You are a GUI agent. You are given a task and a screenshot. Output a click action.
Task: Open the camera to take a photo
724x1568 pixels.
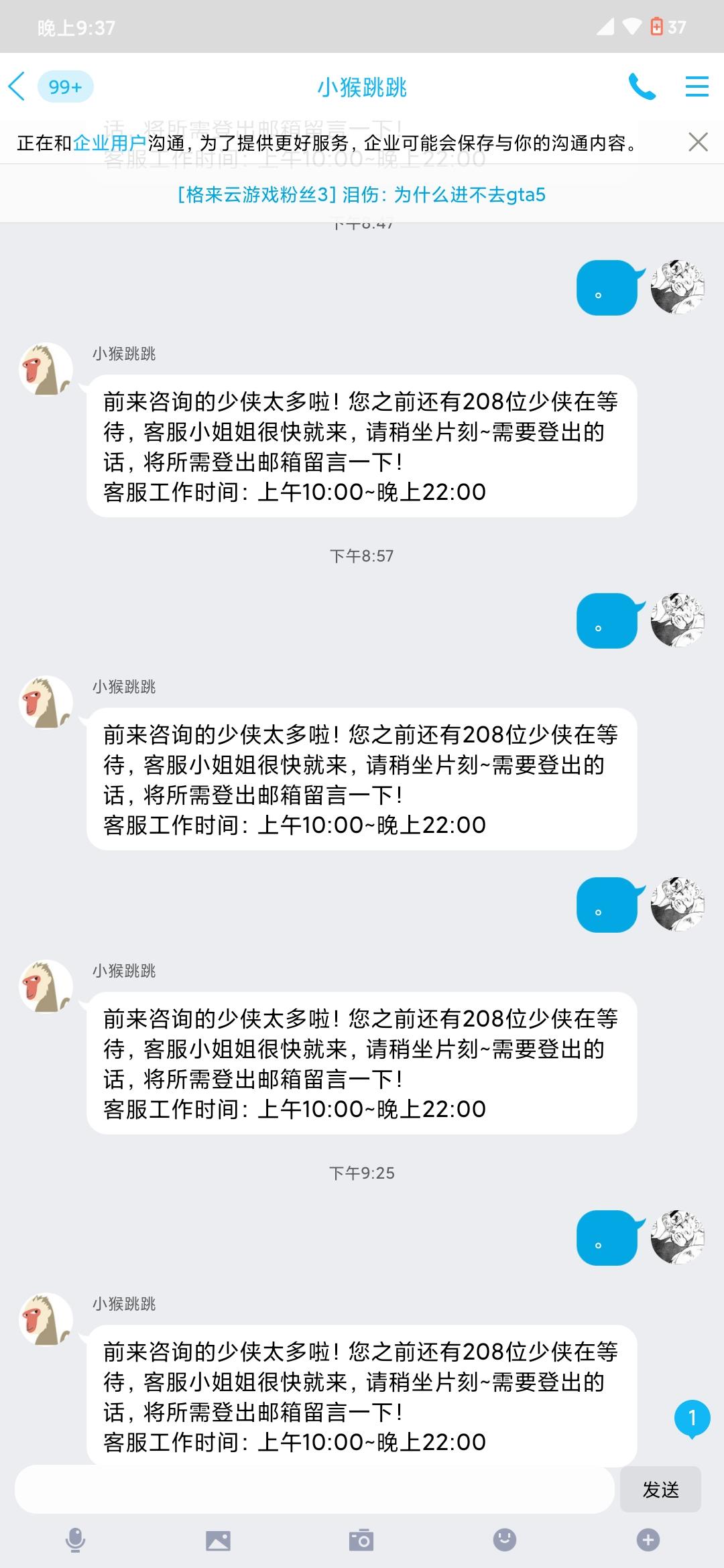tap(361, 1541)
